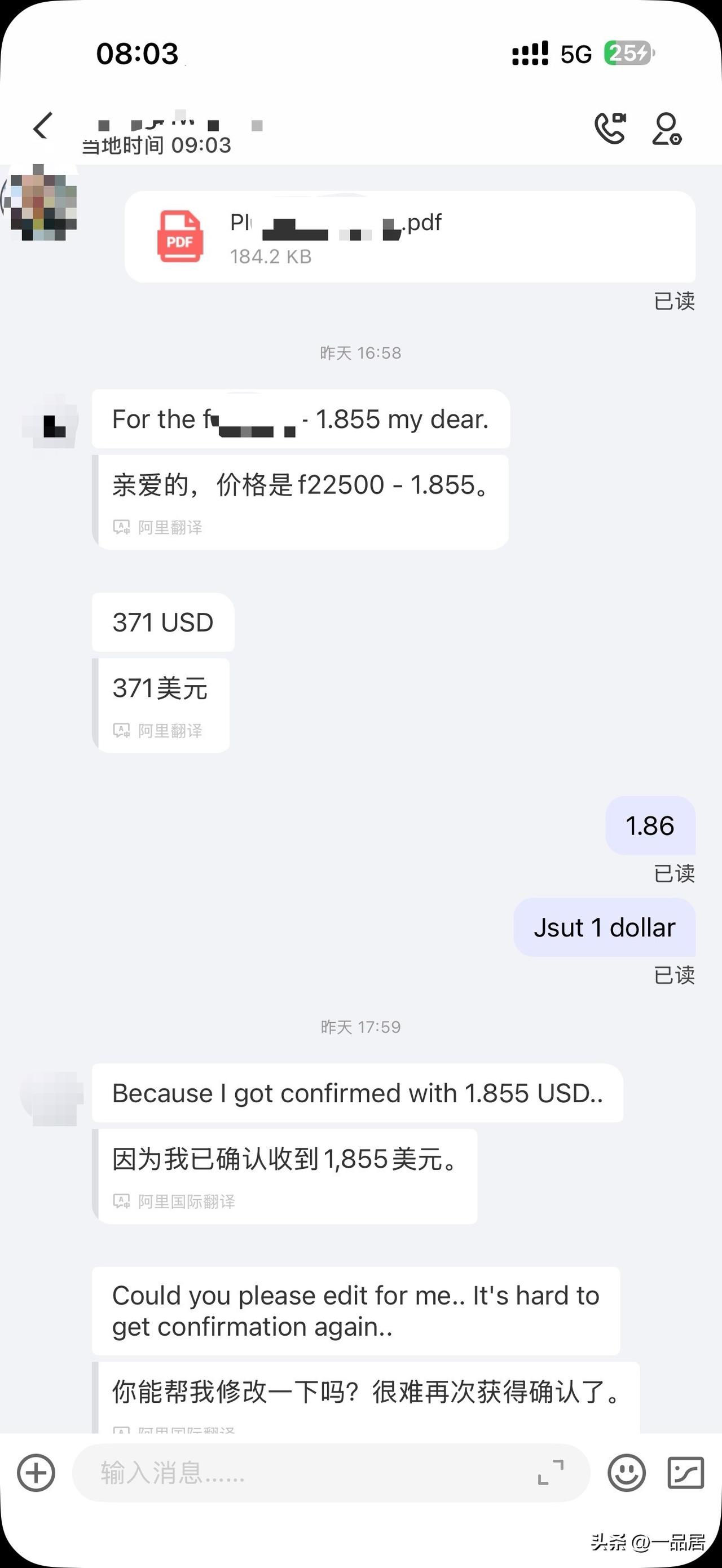722x1568 pixels.
Task: Open the contact profile icon
Action: point(668,129)
